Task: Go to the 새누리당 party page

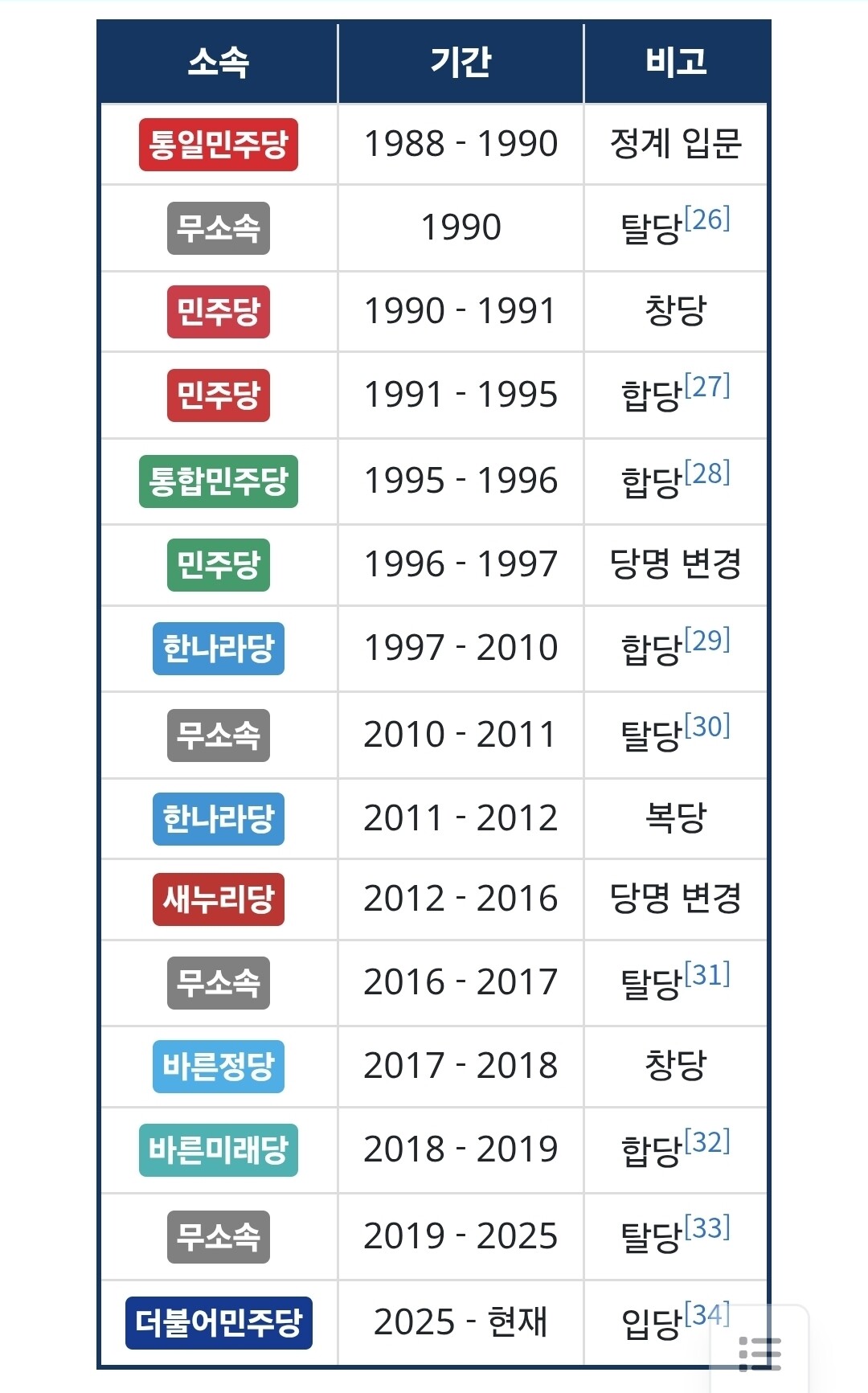Action: [219, 899]
